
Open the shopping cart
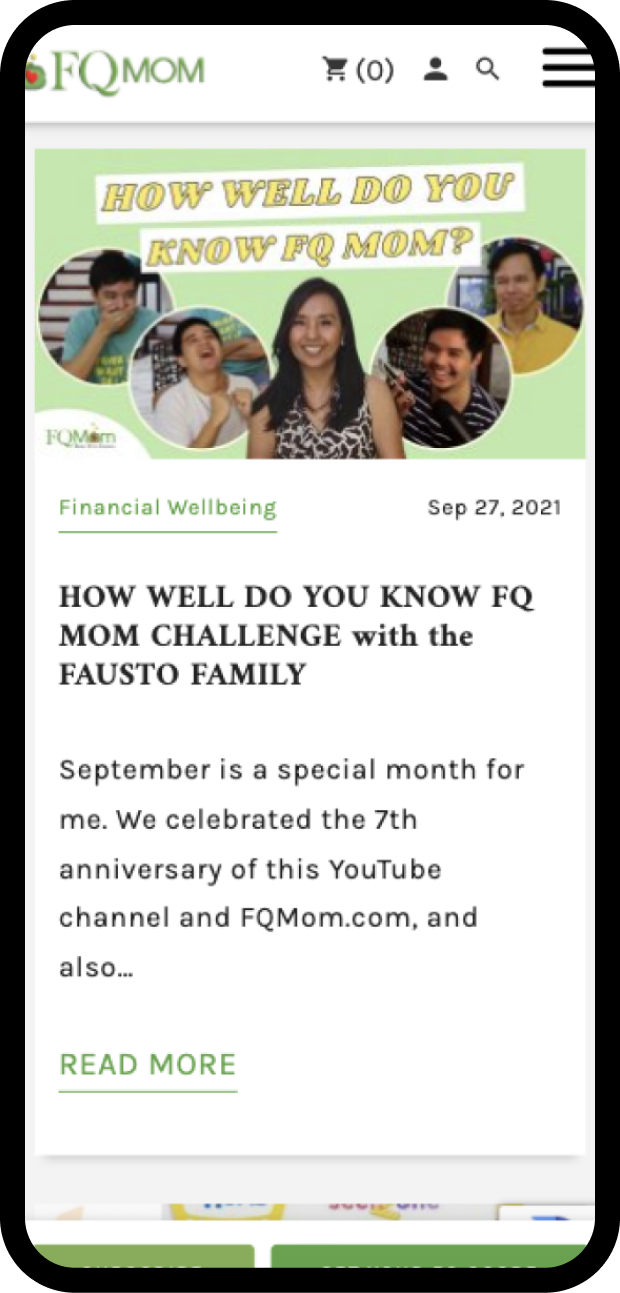click(357, 70)
